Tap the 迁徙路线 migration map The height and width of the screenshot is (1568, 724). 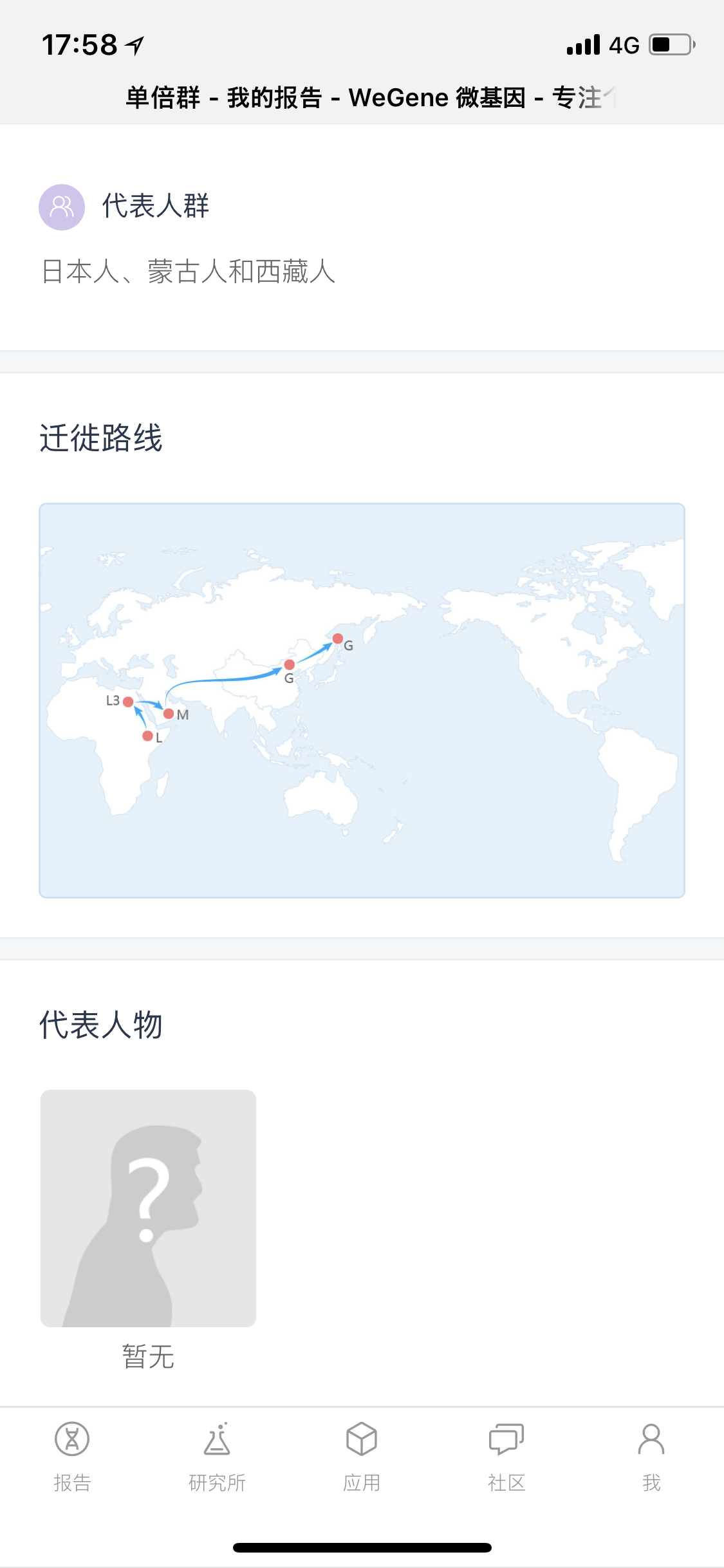click(362, 700)
